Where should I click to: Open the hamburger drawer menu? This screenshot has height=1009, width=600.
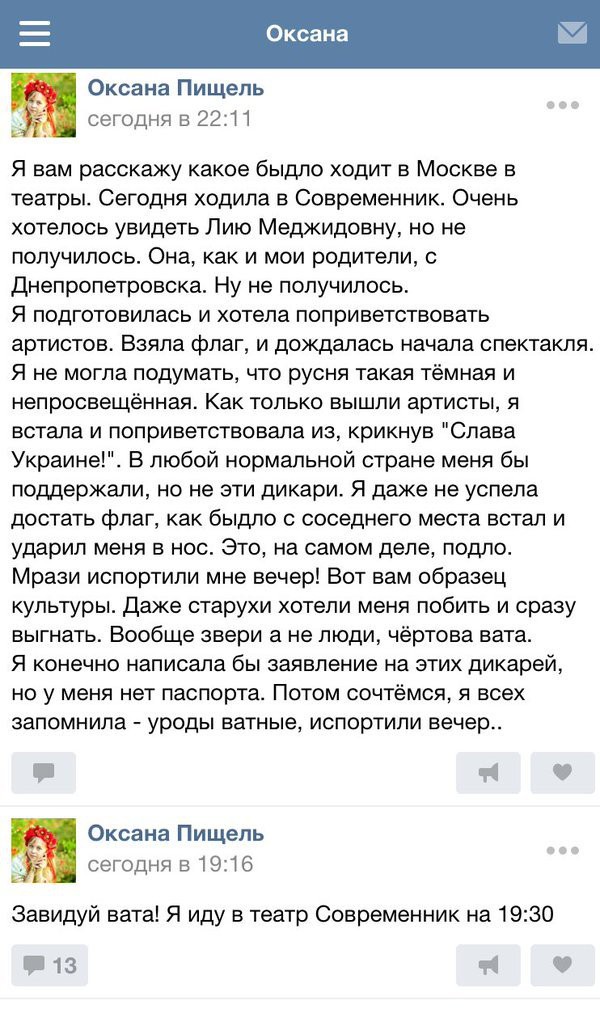[34, 33]
